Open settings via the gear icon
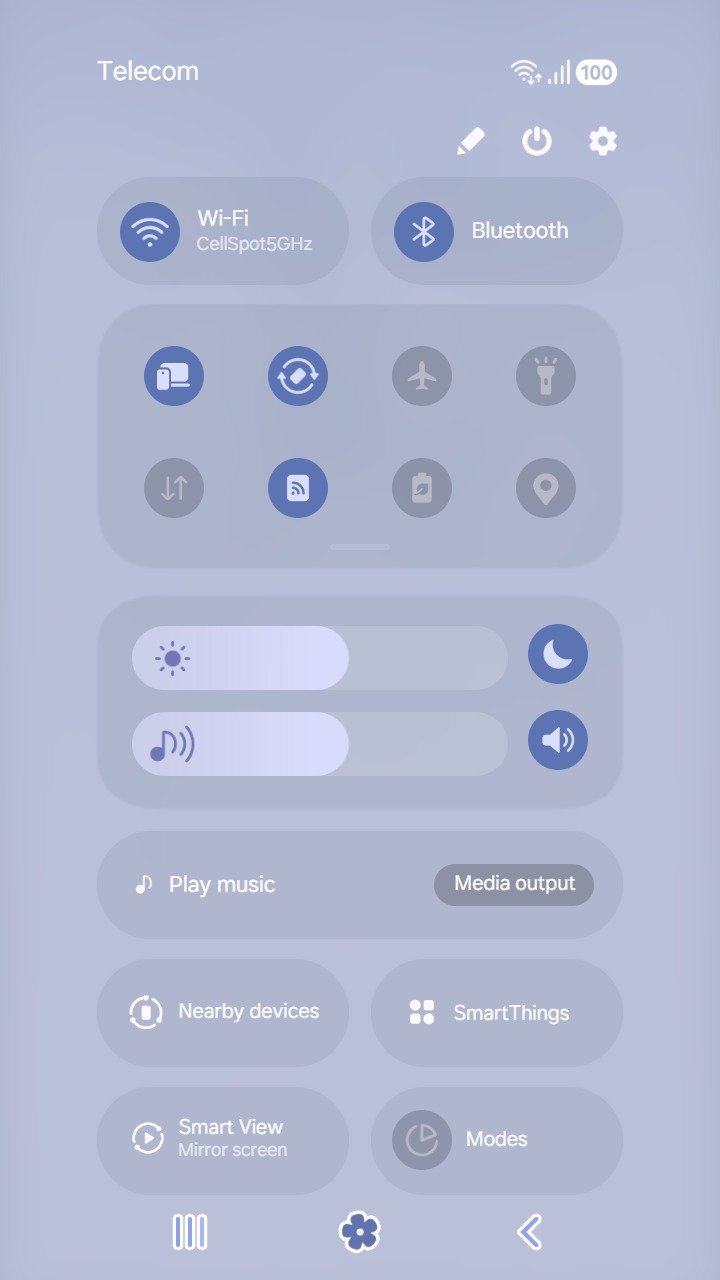720x1280 pixels. pos(602,142)
